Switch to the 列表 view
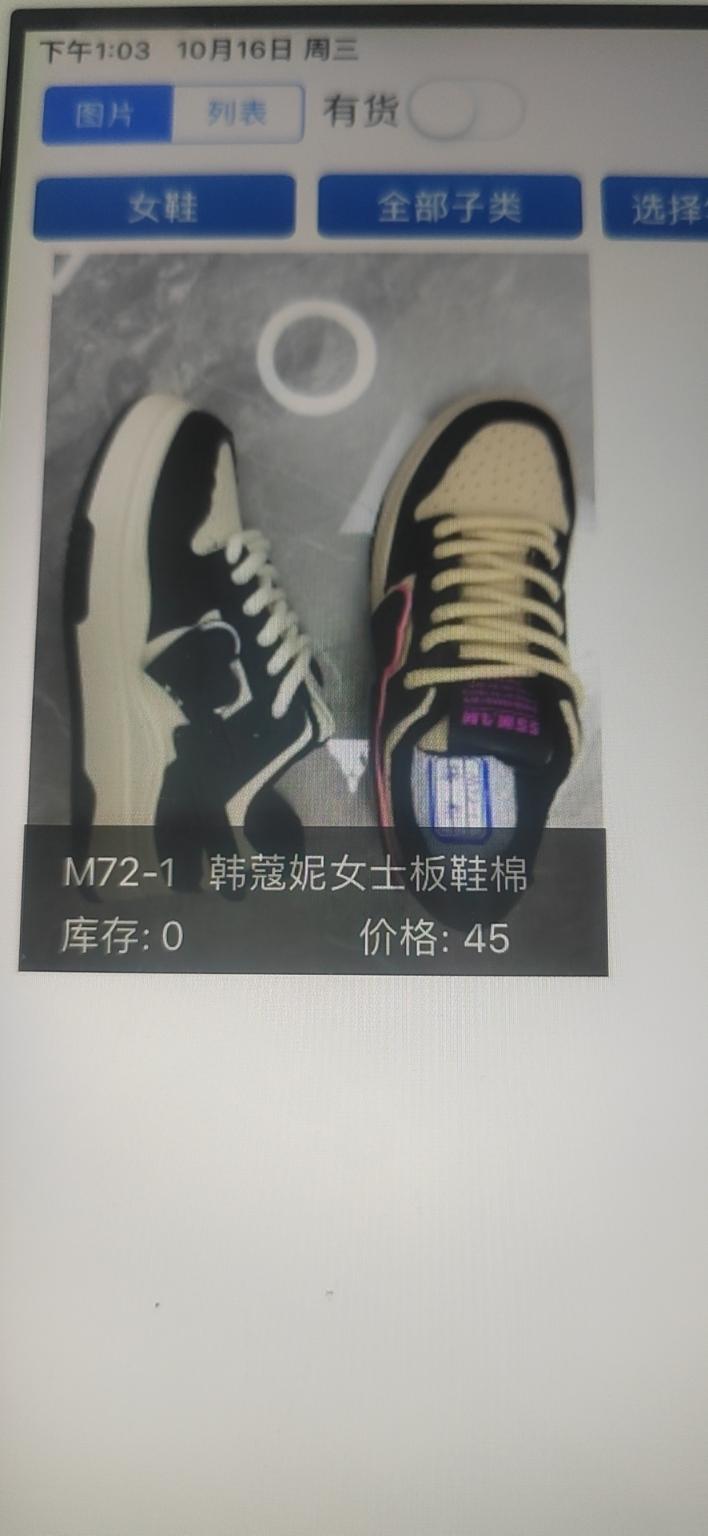The image size is (708, 1536). coord(238,114)
